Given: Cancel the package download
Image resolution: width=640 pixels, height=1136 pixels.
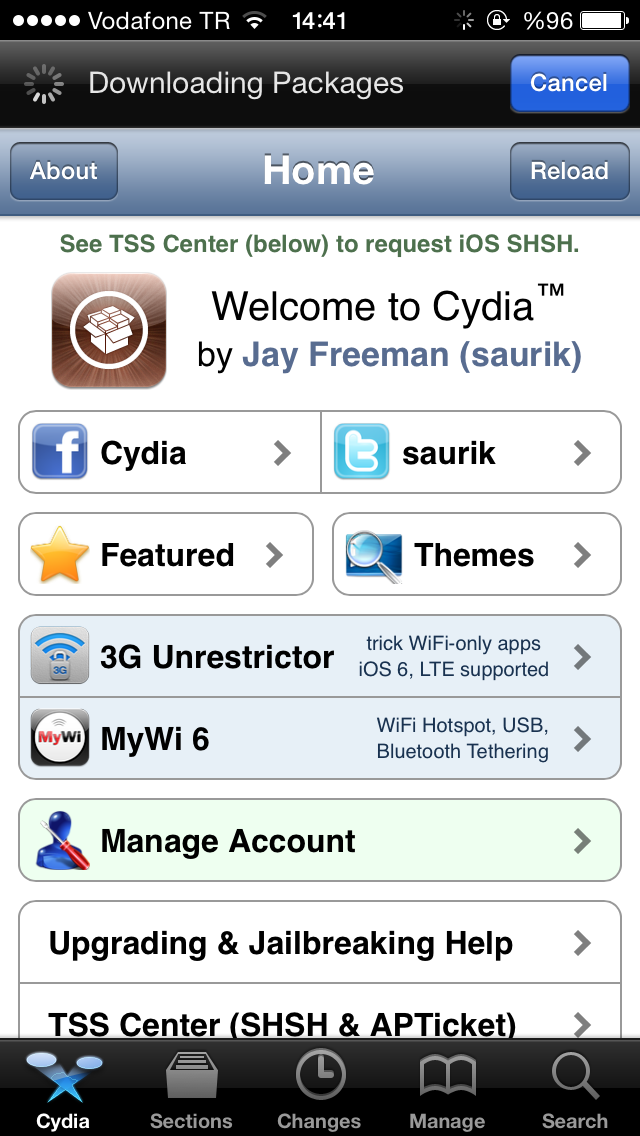Looking at the screenshot, I should [569, 83].
